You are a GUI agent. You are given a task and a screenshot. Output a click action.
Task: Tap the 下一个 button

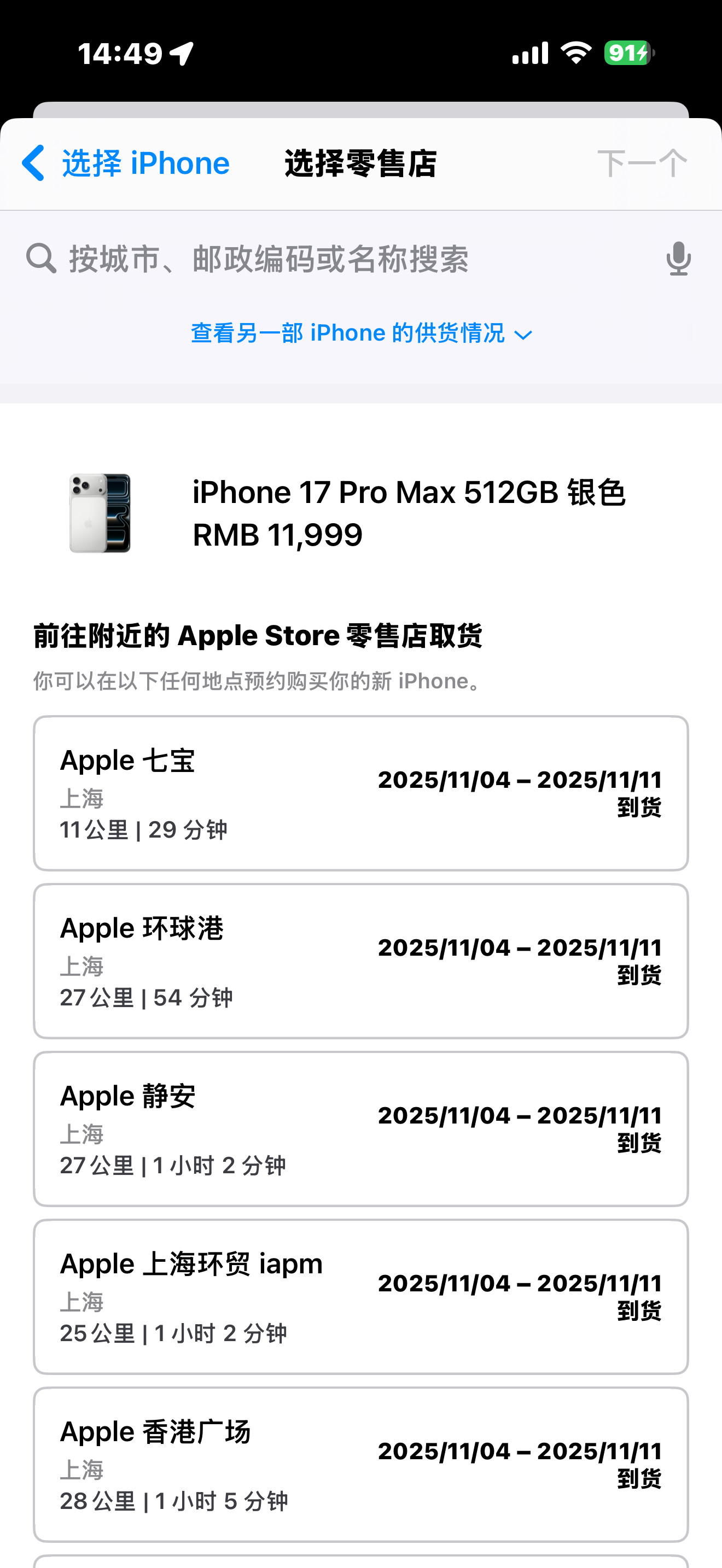click(x=642, y=163)
